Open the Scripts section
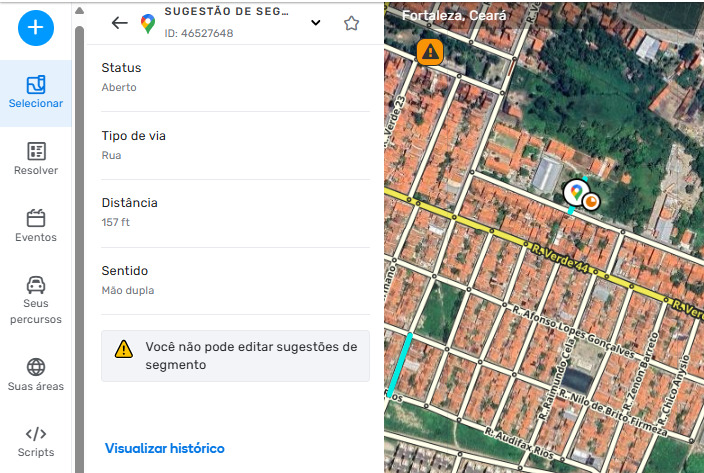Screen dimensions: 704x473 36,441
